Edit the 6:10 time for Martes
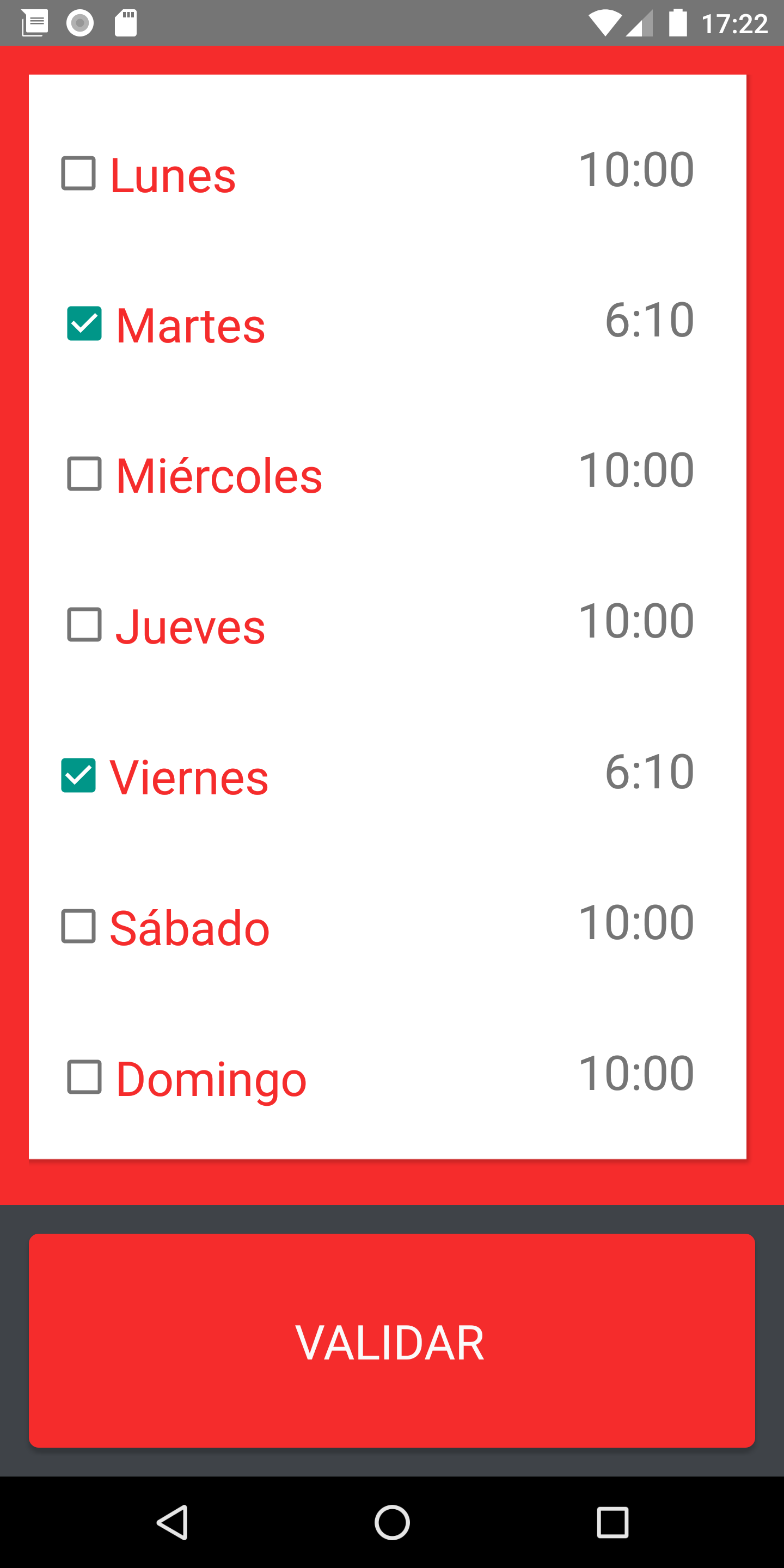The width and height of the screenshot is (784, 1568). (x=649, y=320)
